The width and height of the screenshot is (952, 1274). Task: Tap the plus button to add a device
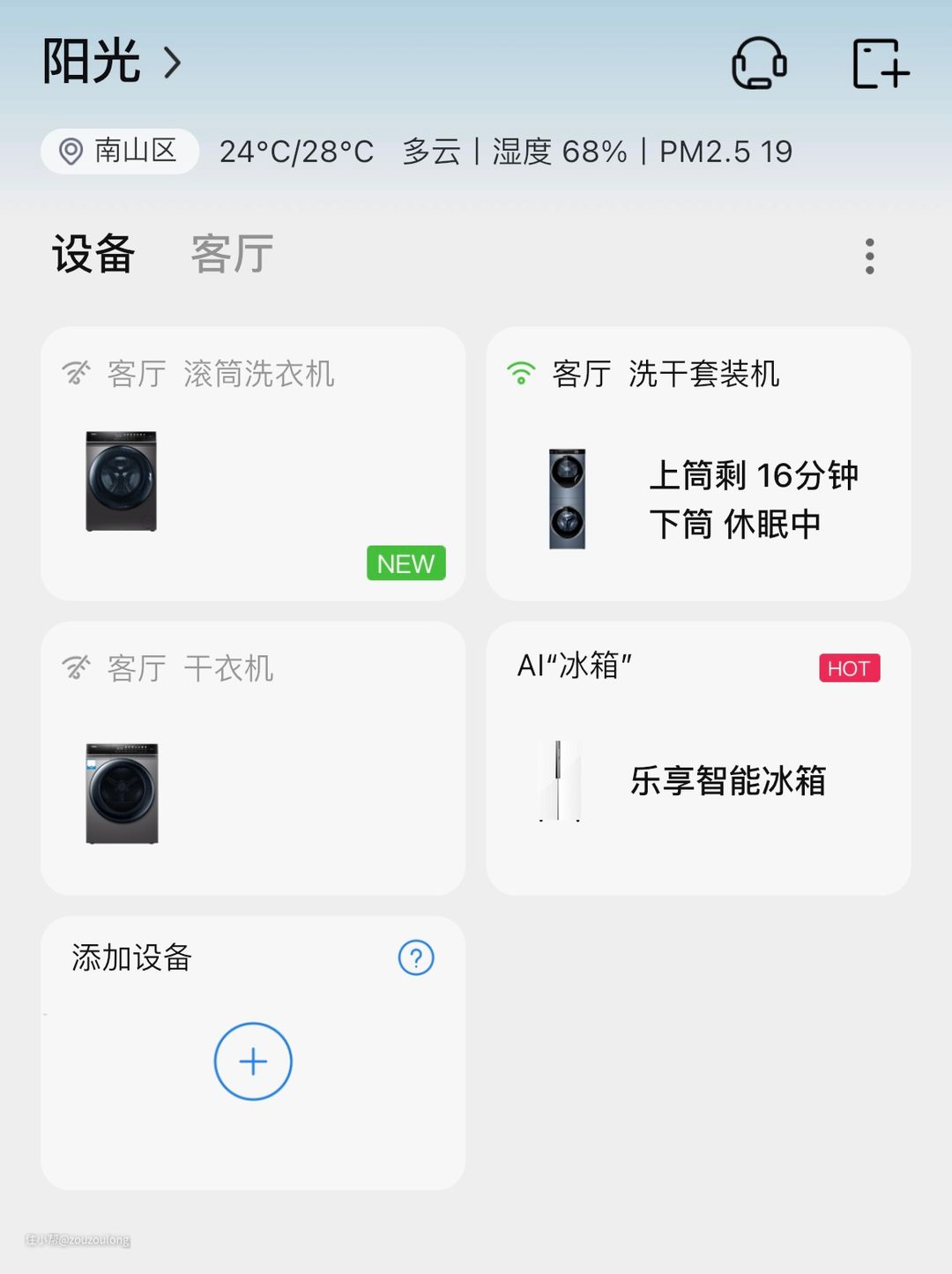click(x=253, y=1062)
